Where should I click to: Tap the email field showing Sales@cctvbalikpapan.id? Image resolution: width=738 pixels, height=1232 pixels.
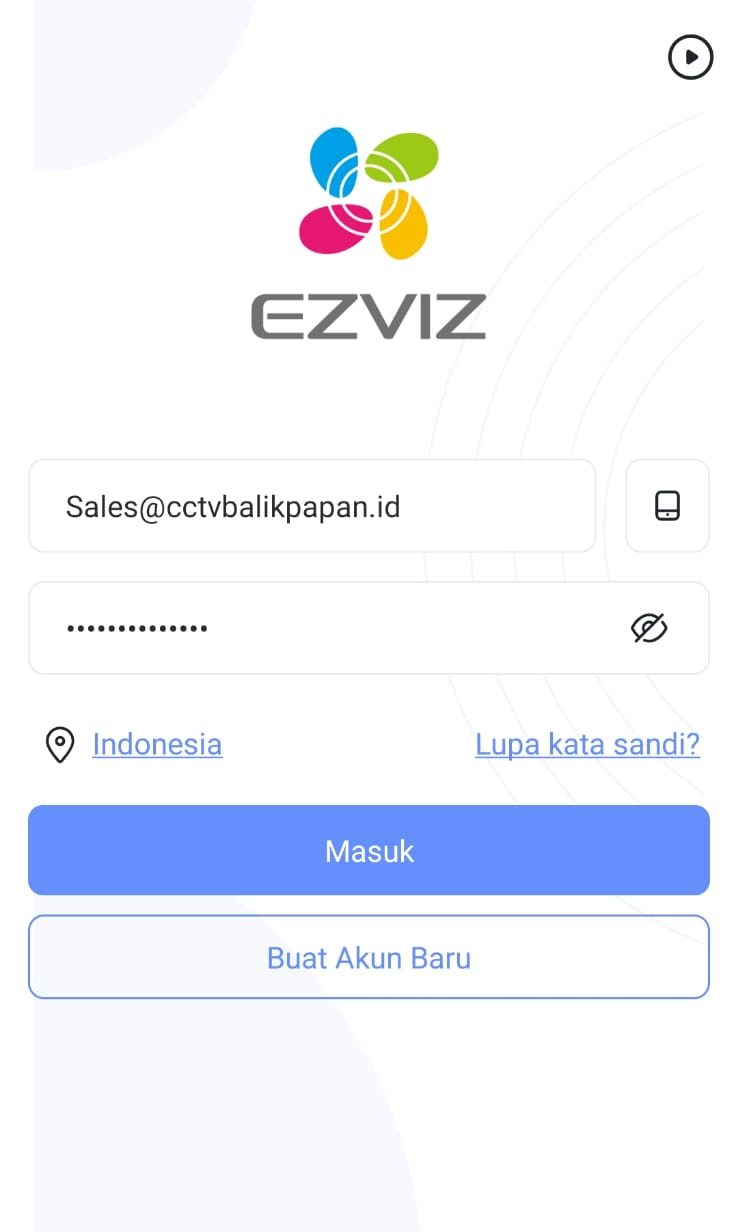312,506
